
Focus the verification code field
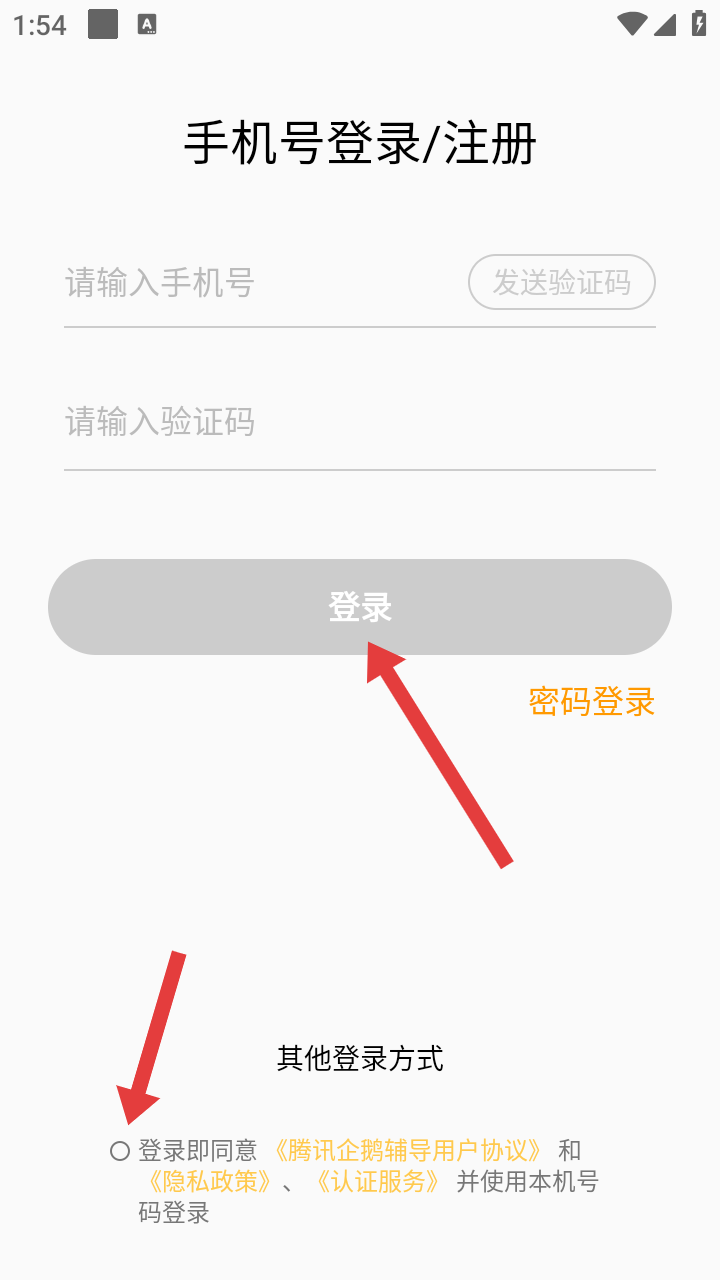(x=360, y=422)
